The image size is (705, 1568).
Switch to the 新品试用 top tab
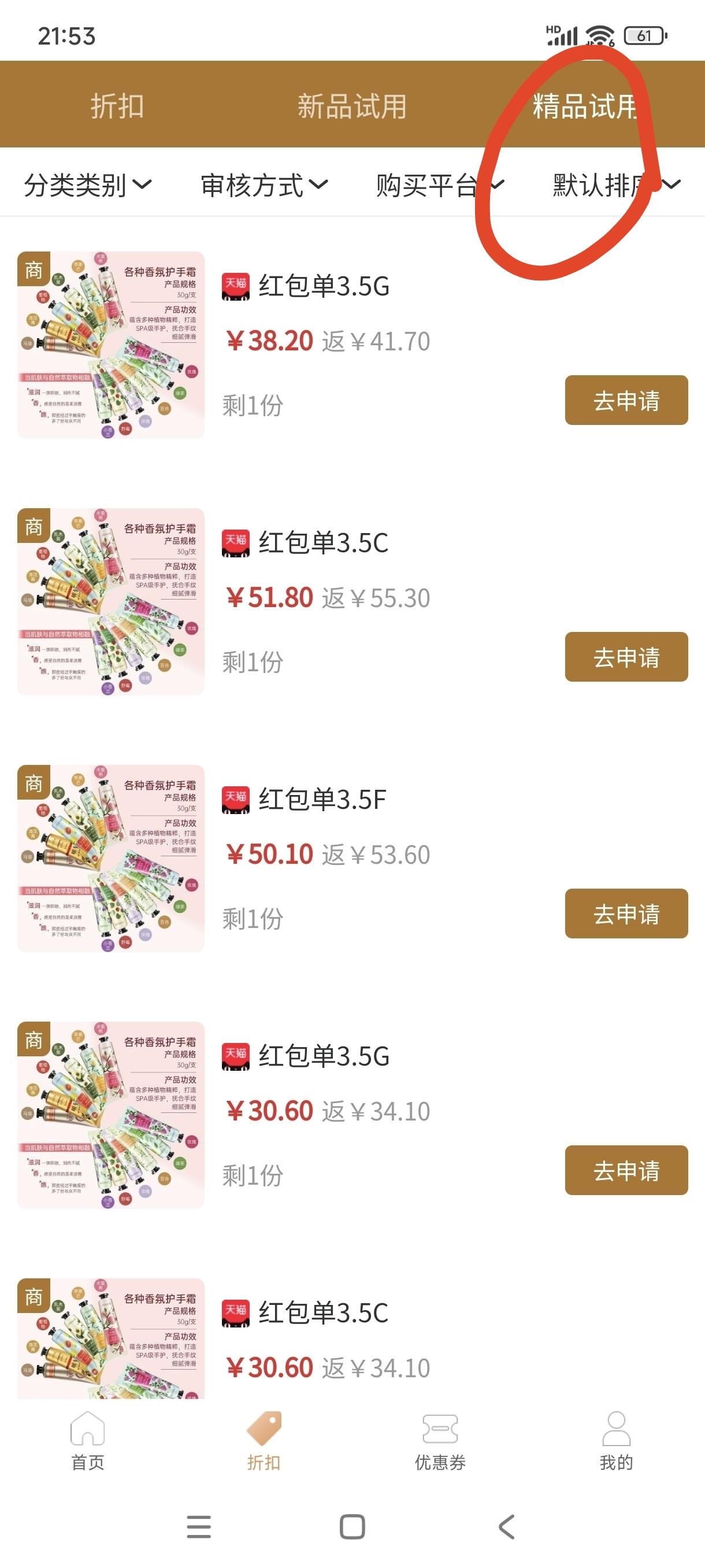click(351, 106)
